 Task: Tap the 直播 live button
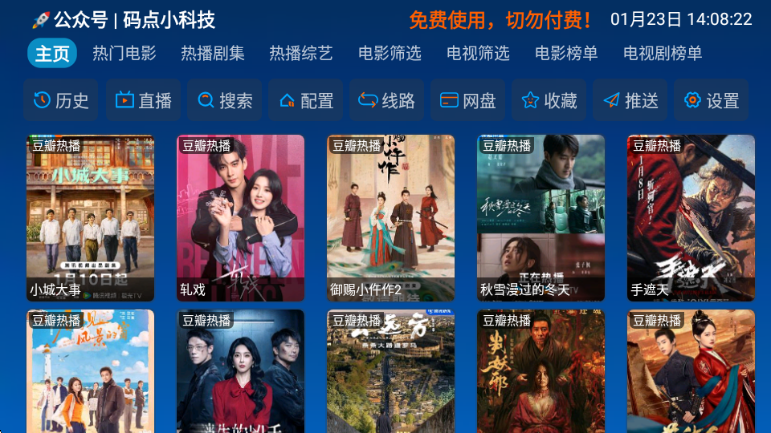(x=143, y=100)
